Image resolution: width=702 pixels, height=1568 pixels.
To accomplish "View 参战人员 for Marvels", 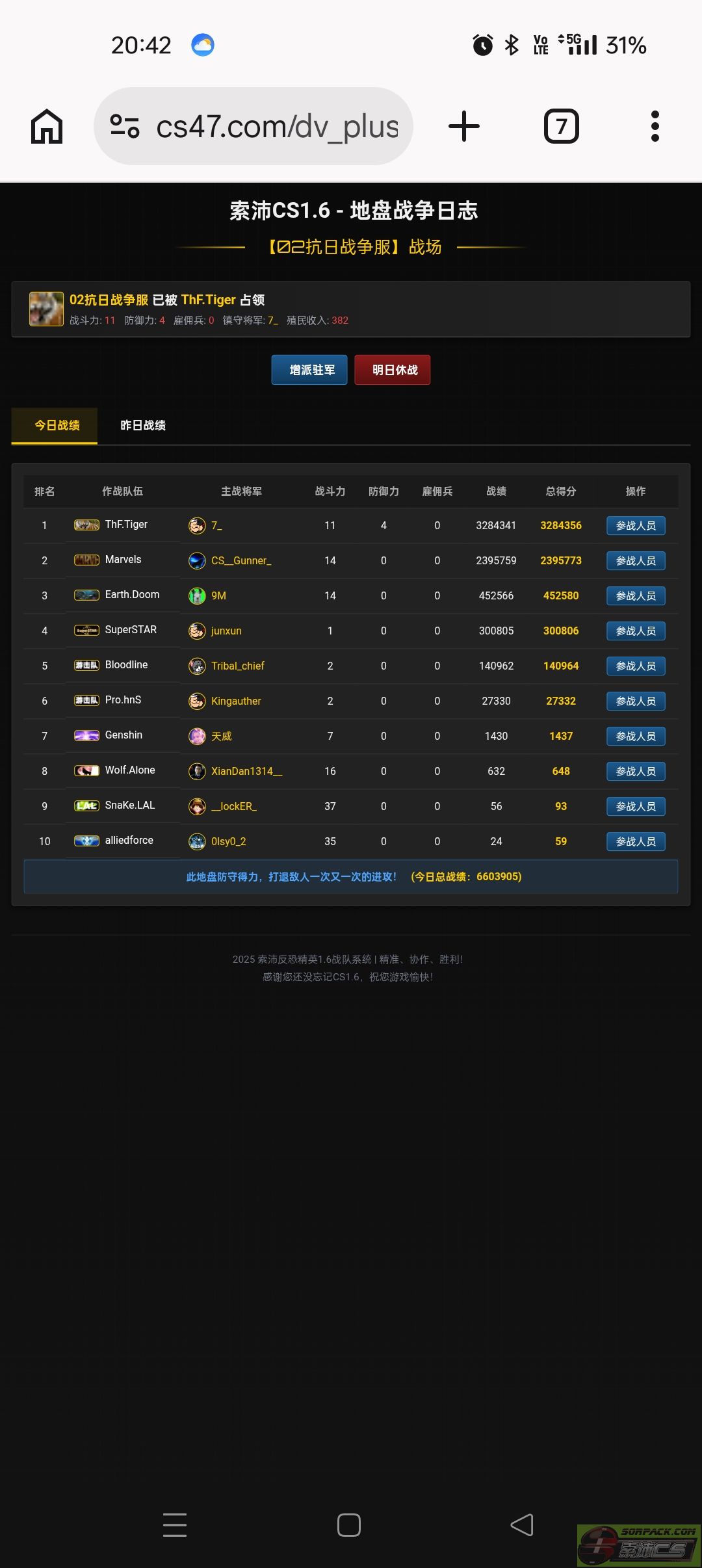I will 635,560.
